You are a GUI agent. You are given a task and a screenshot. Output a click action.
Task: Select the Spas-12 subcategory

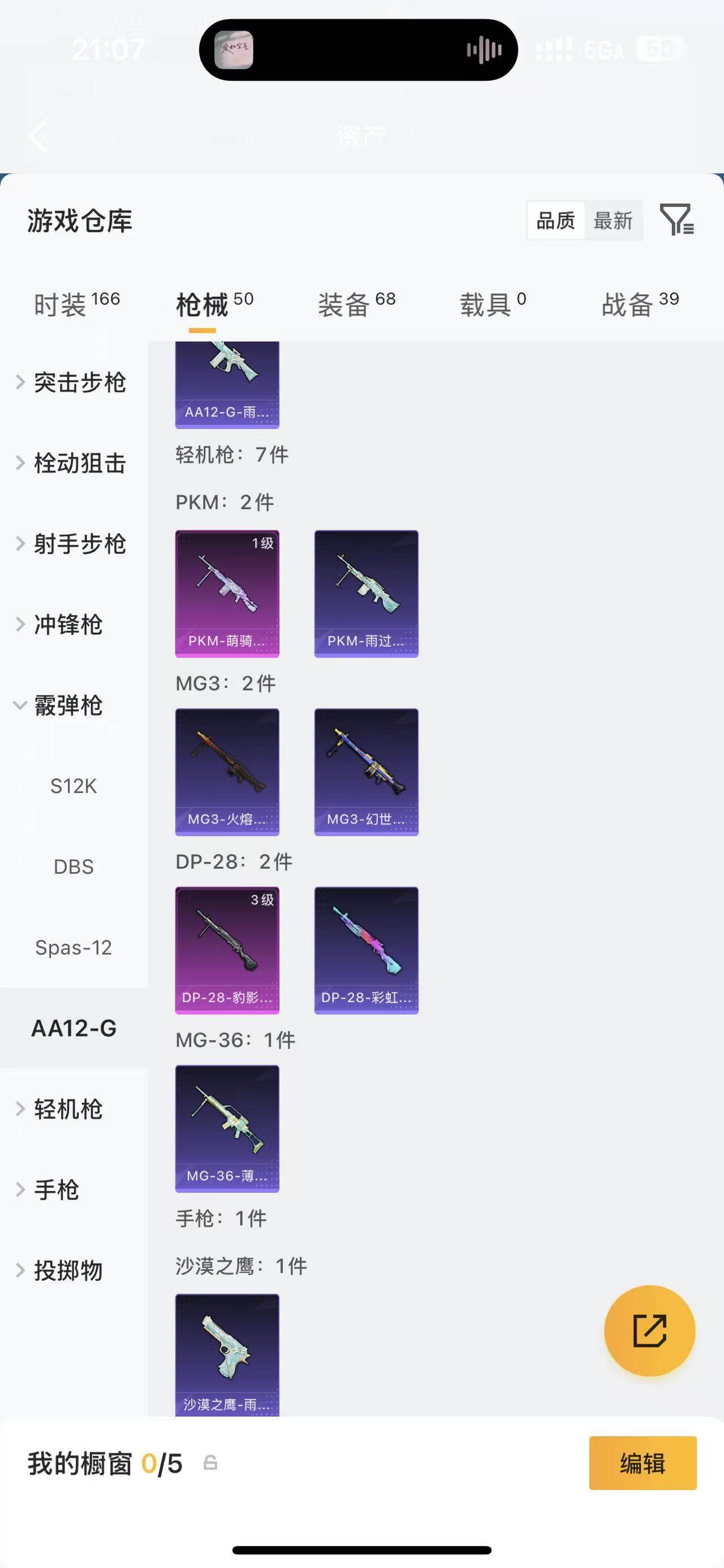[74, 947]
